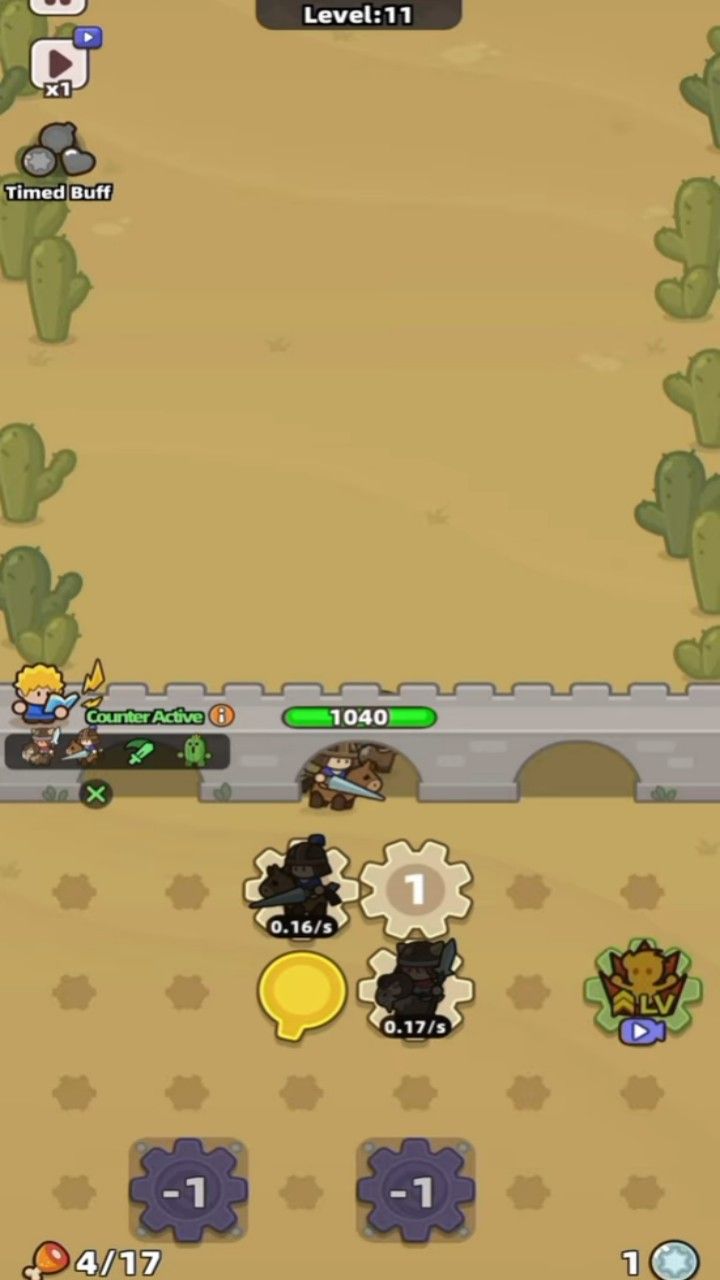Screen dimensions: 720x1280
Task: Toggle the x1 game speed button
Action: [59, 66]
